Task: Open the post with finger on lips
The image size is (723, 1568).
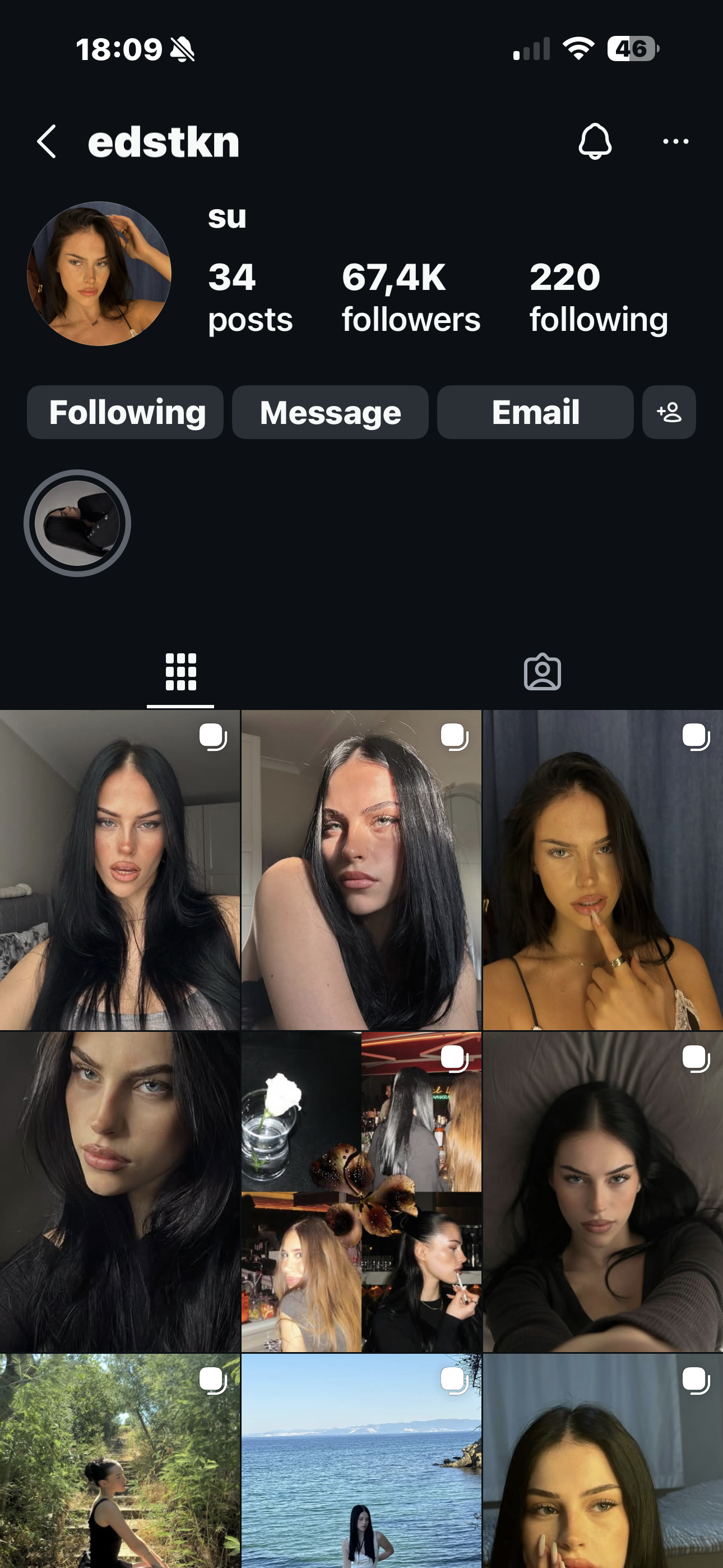Action: point(602,870)
